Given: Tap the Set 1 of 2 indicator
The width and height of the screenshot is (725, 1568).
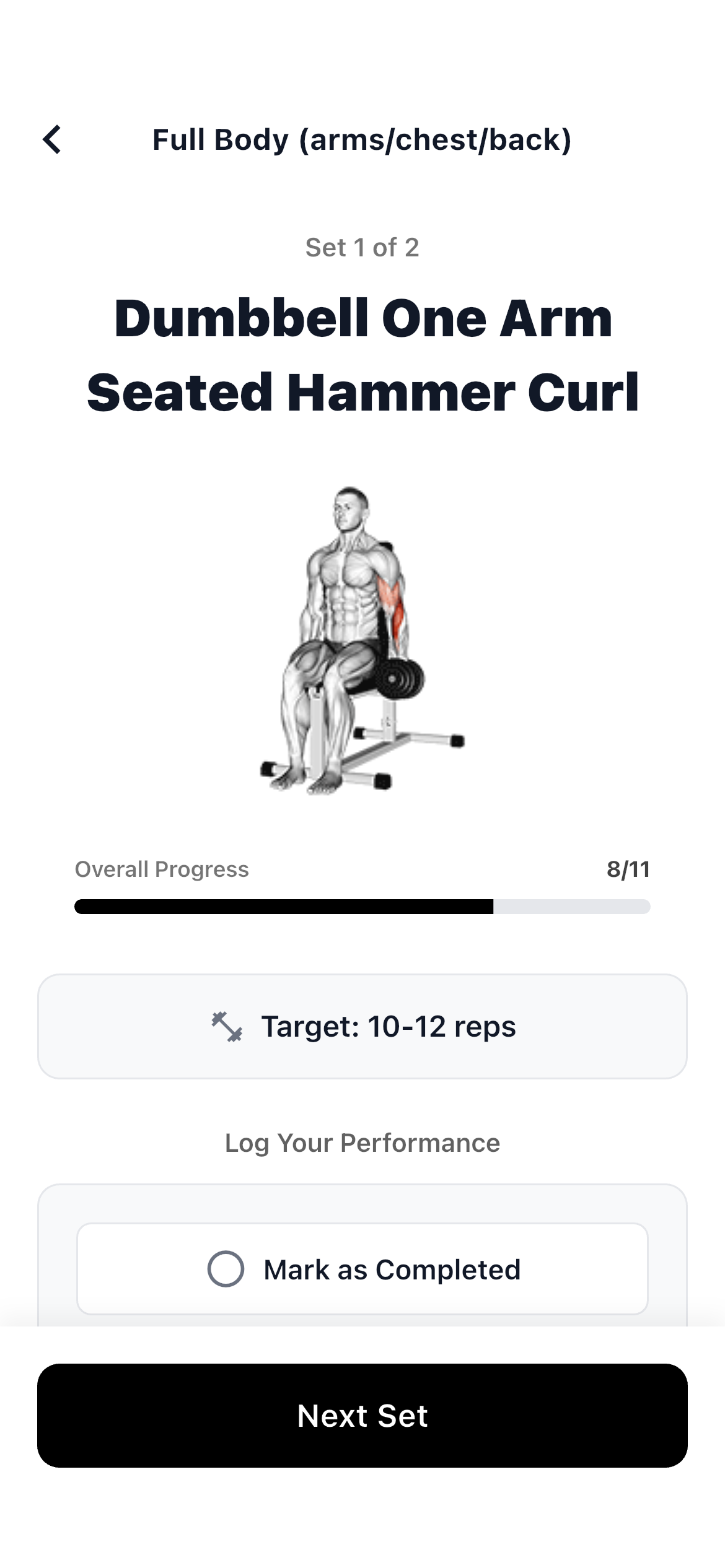Looking at the screenshot, I should click(362, 248).
